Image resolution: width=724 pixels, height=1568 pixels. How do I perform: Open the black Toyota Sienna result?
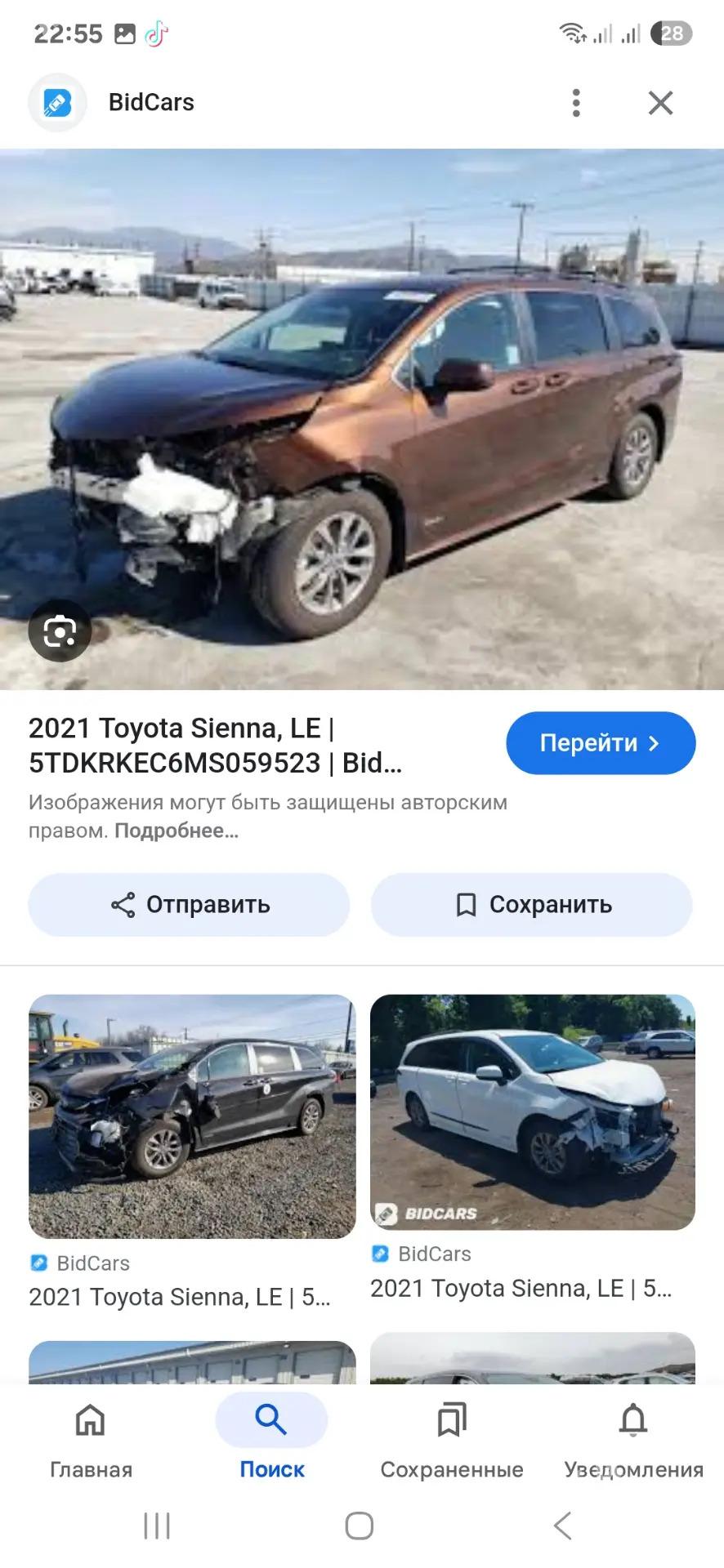[x=192, y=1116]
